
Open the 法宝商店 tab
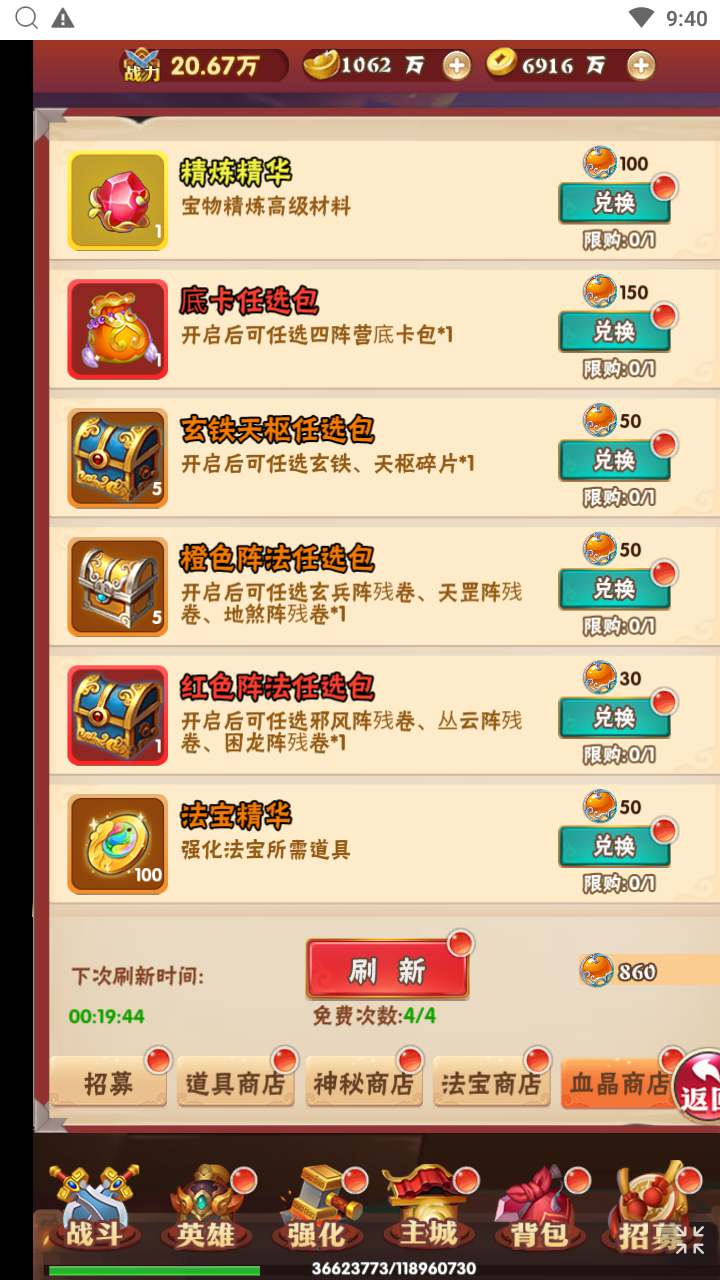[x=491, y=1083]
